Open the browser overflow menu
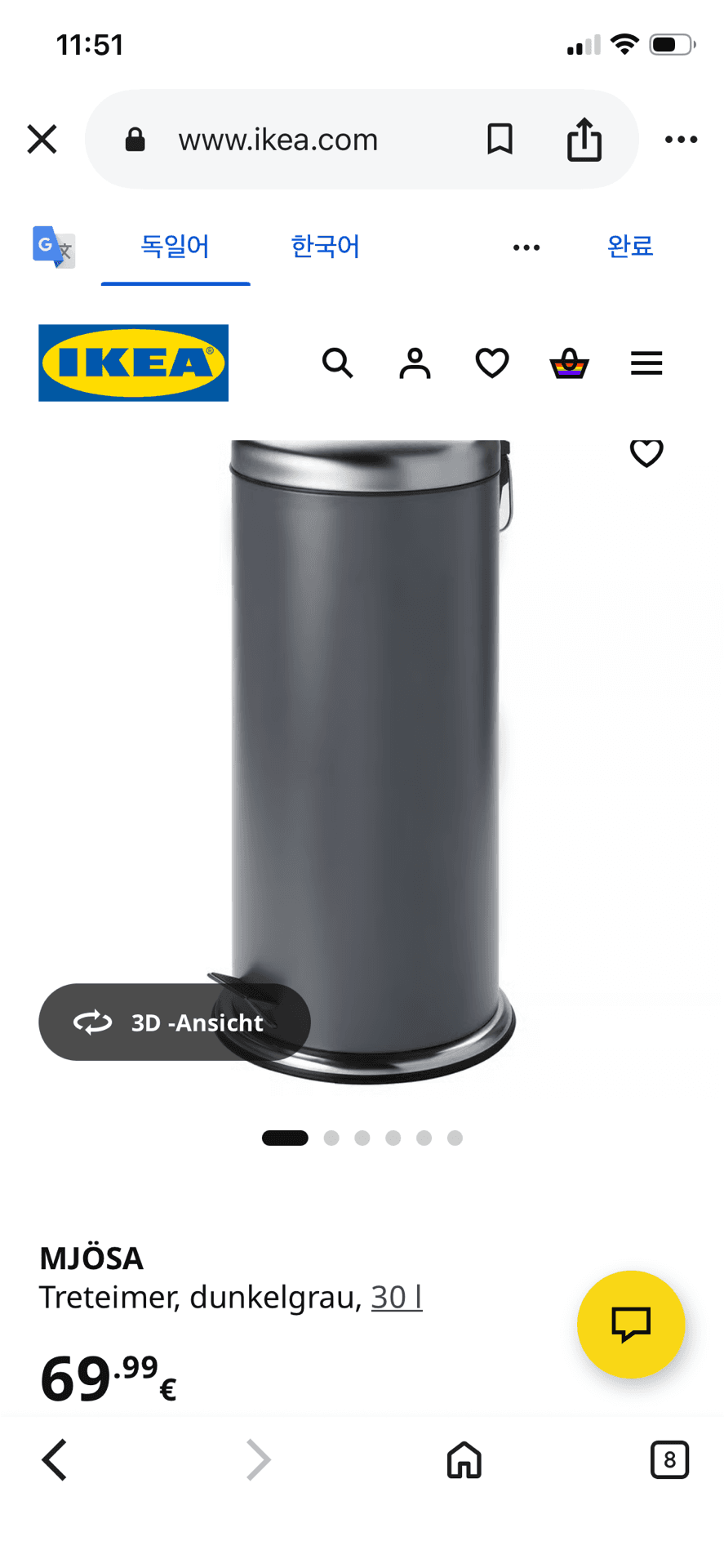This screenshot has width=724, height=1568. click(x=681, y=140)
